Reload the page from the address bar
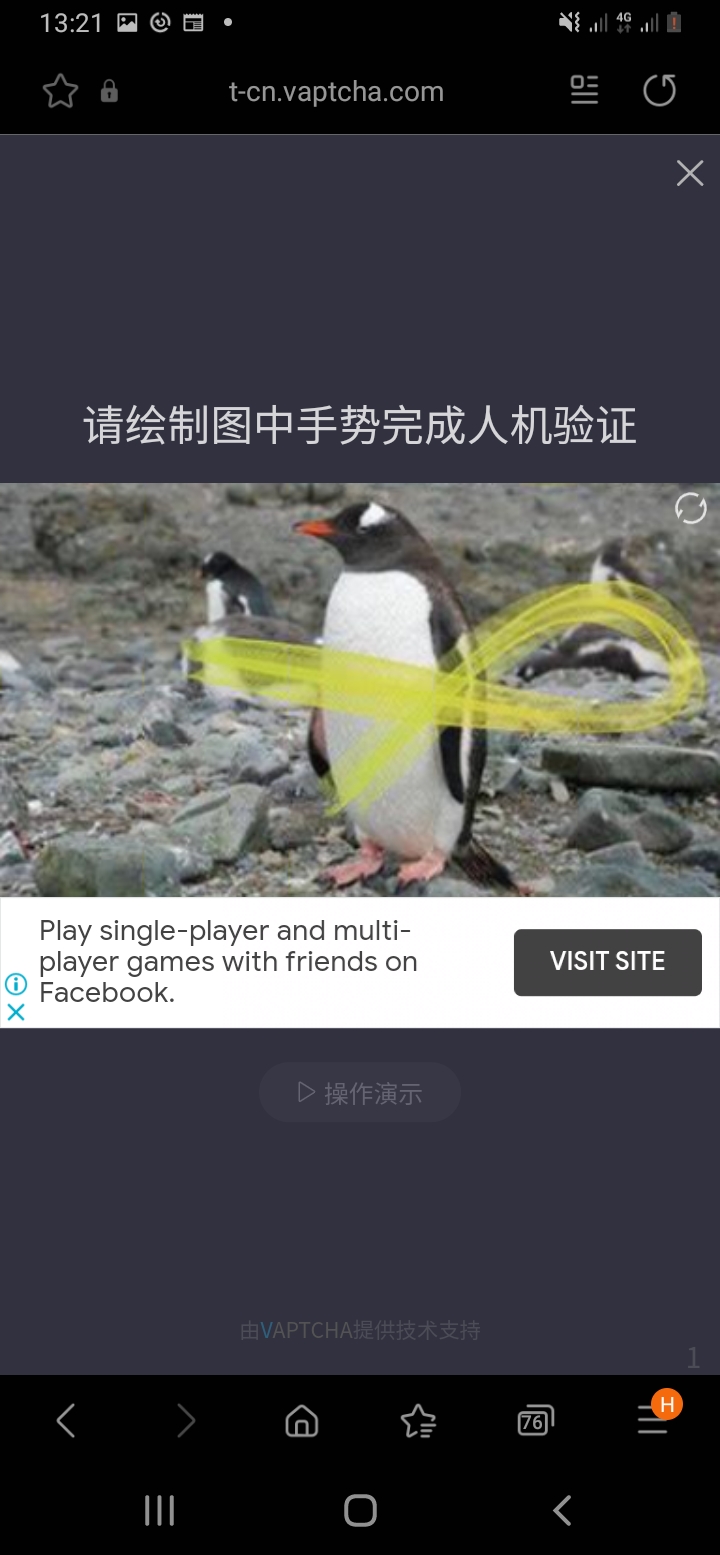This screenshot has height=1555, width=720. click(x=659, y=91)
